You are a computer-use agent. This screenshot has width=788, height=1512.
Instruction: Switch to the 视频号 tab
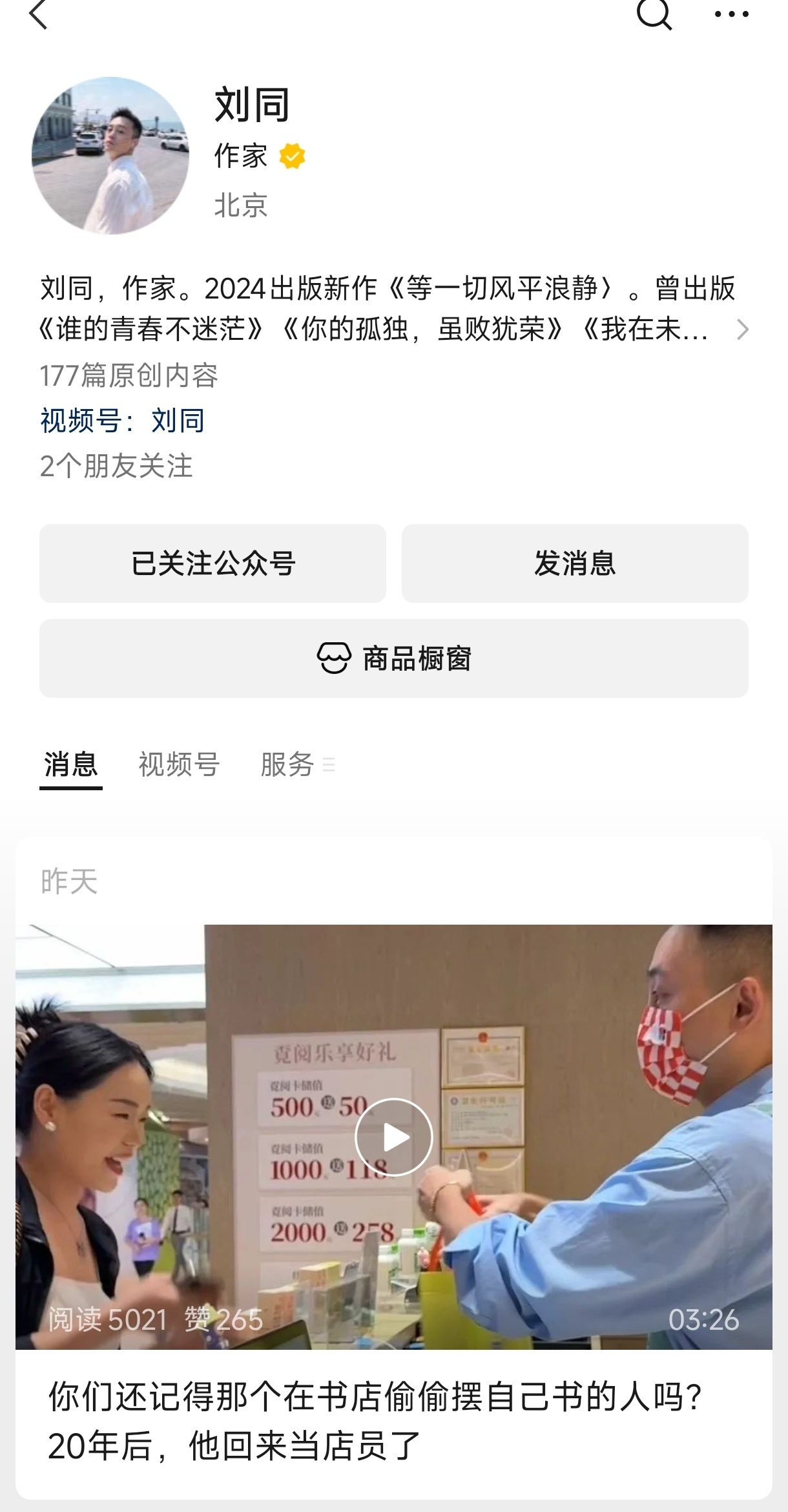pyautogui.click(x=179, y=765)
